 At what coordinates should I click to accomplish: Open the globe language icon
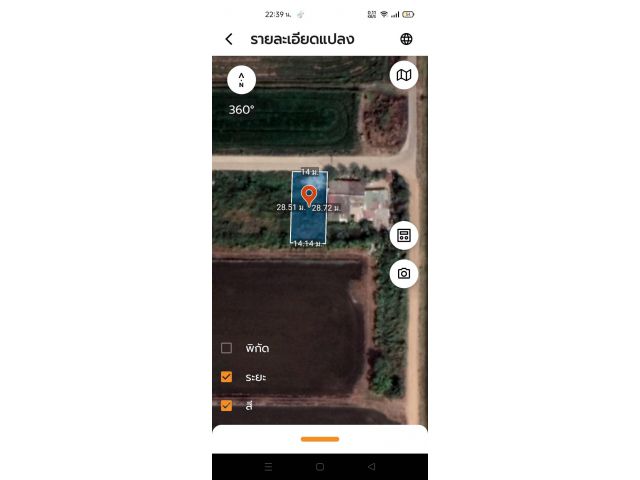(406, 39)
